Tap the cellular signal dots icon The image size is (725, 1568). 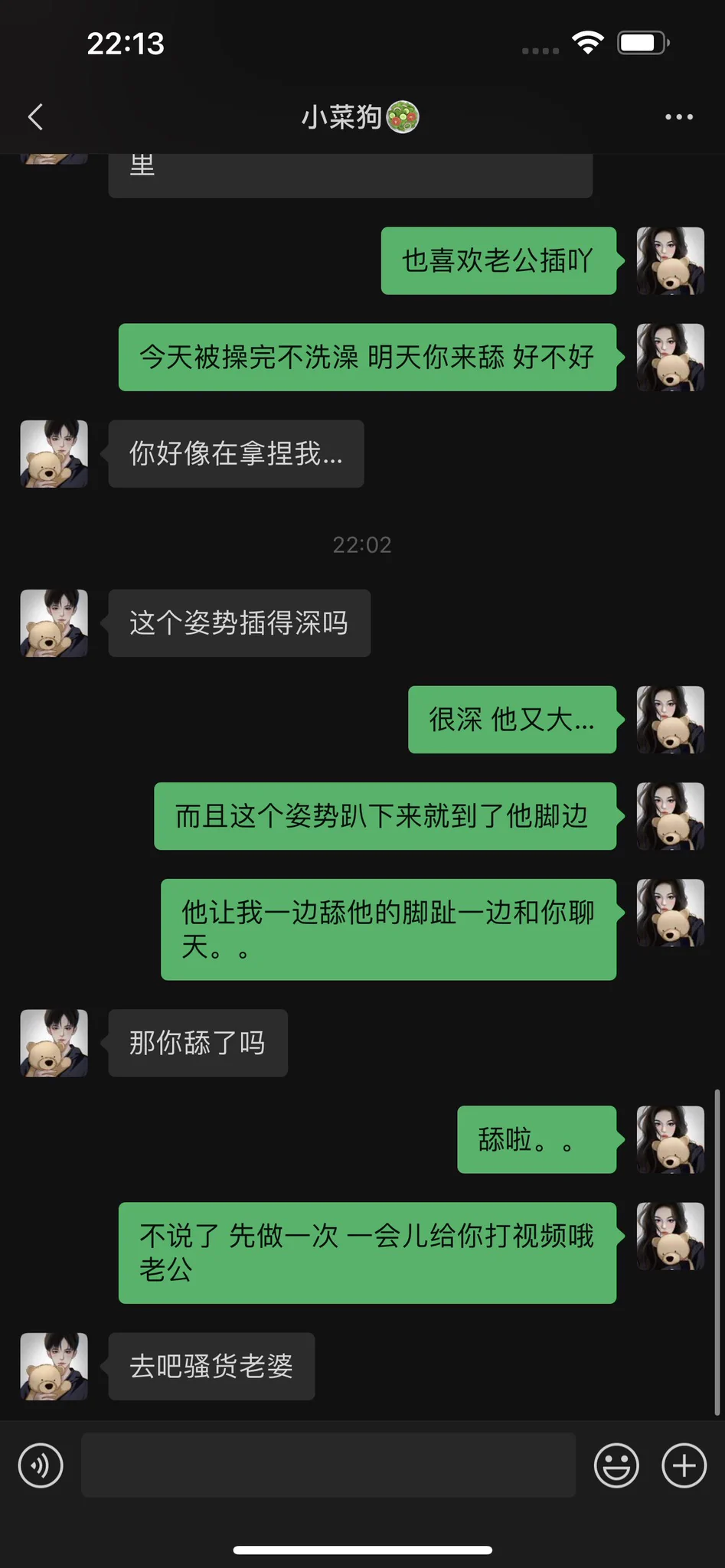pyautogui.click(x=539, y=49)
